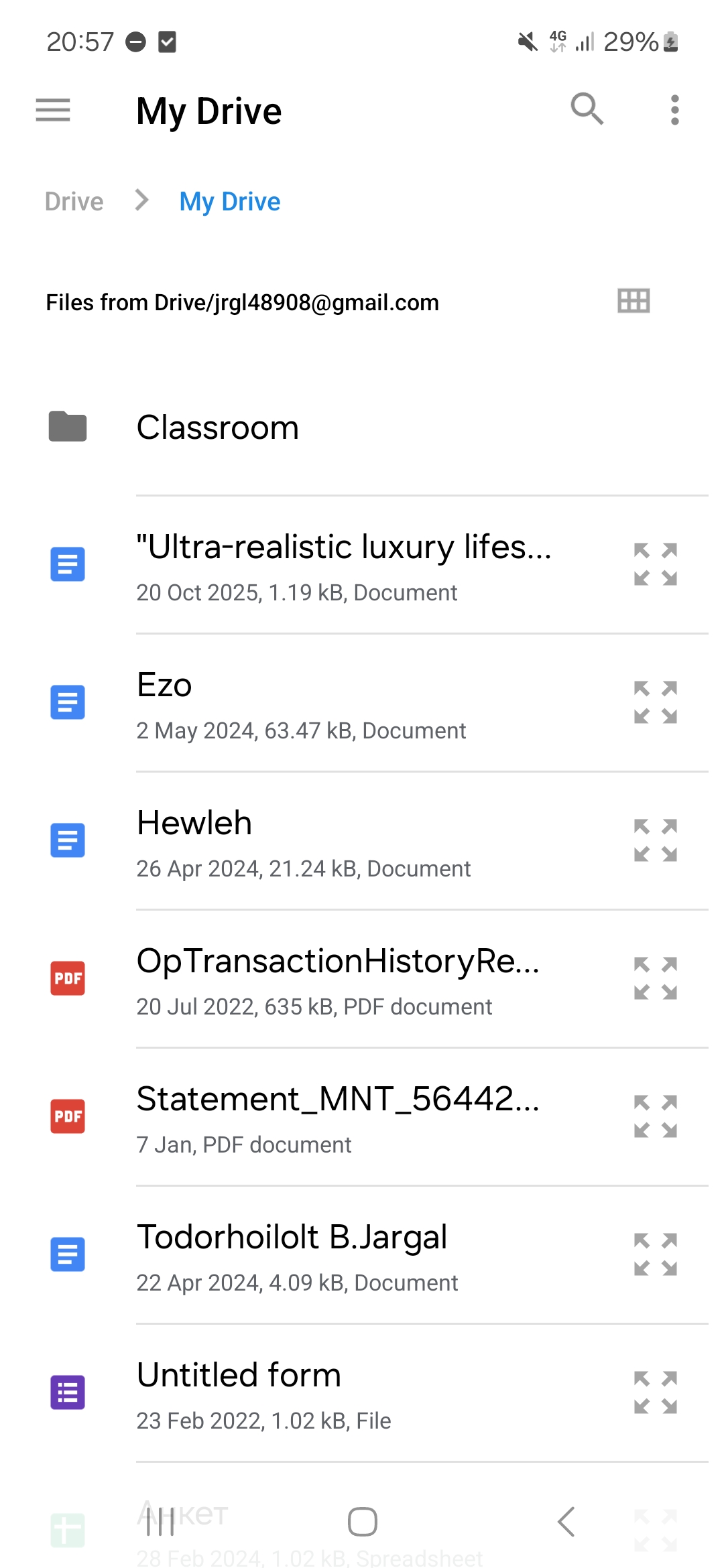Viewport: 724px width, 1568px height.
Task: Expand the preview of Ezo
Action: [x=655, y=702]
